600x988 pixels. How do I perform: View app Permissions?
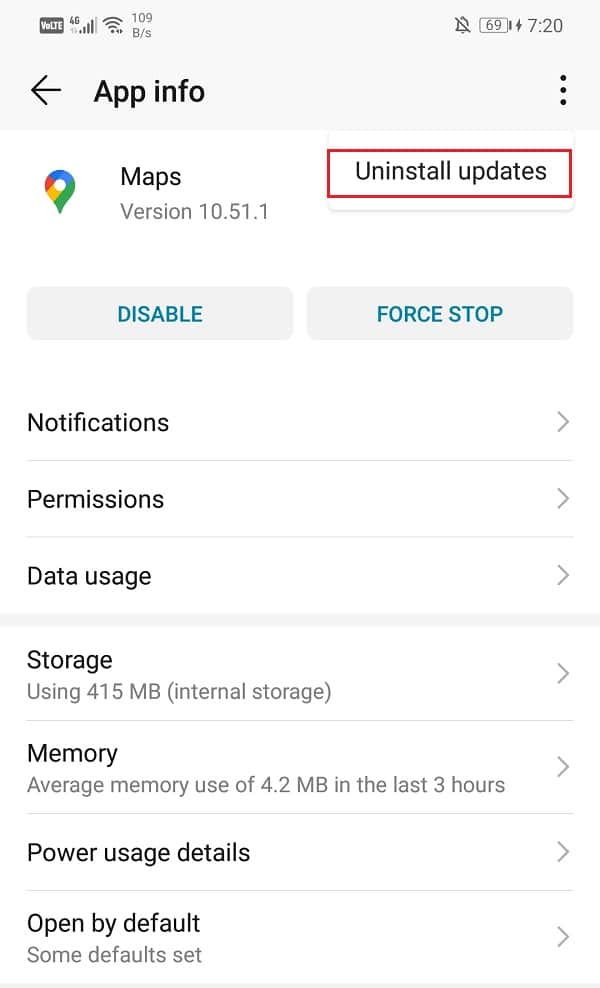[x=298, y=499]
